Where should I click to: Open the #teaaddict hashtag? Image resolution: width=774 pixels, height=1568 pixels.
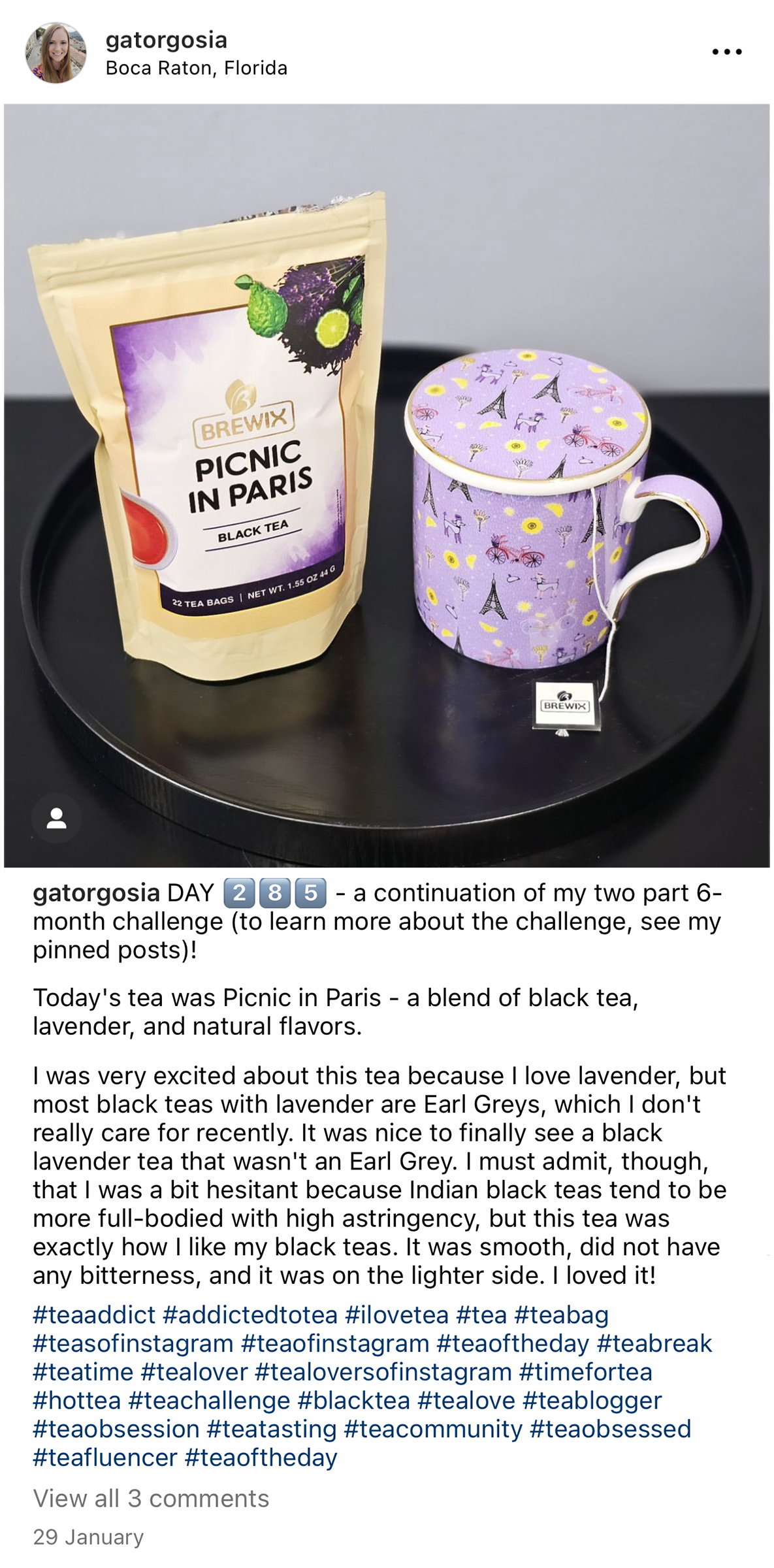click(94, 1315)
